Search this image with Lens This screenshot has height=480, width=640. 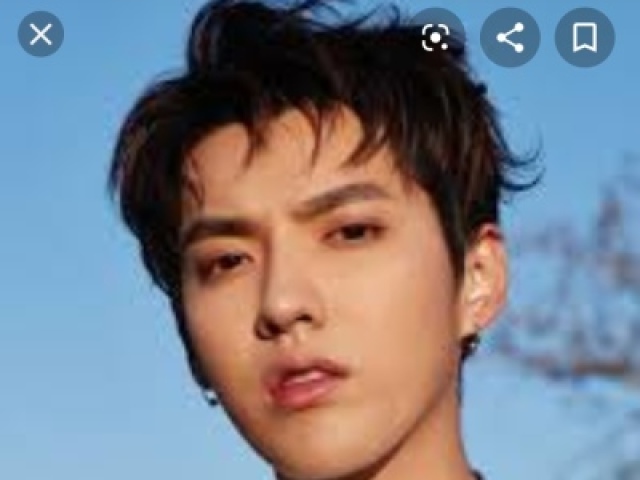pyautogui.click(x=436, y=38)
